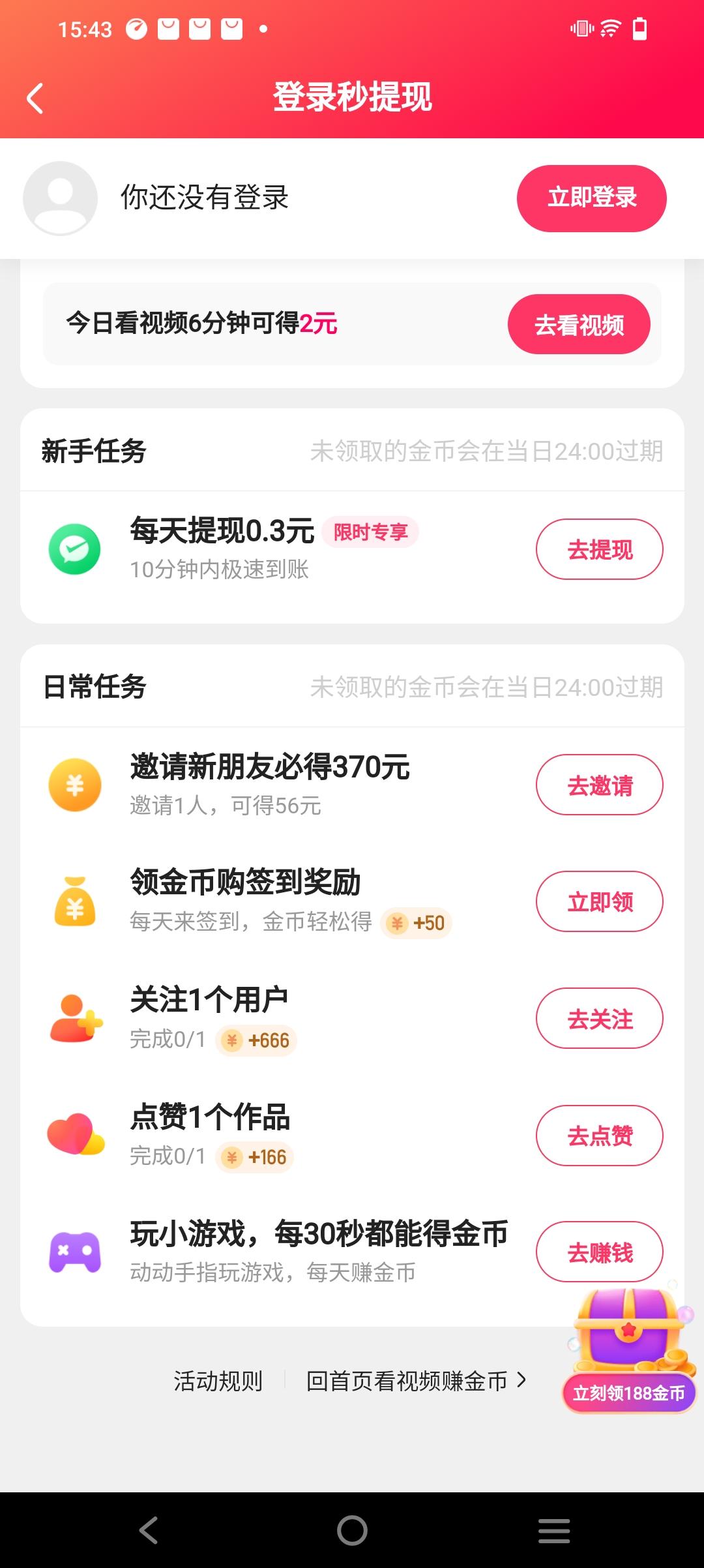The height and width of the screenshot is (1568, 704).
Task: Tap 去赚钱 to play mini games
Action: coord(598,1251)
